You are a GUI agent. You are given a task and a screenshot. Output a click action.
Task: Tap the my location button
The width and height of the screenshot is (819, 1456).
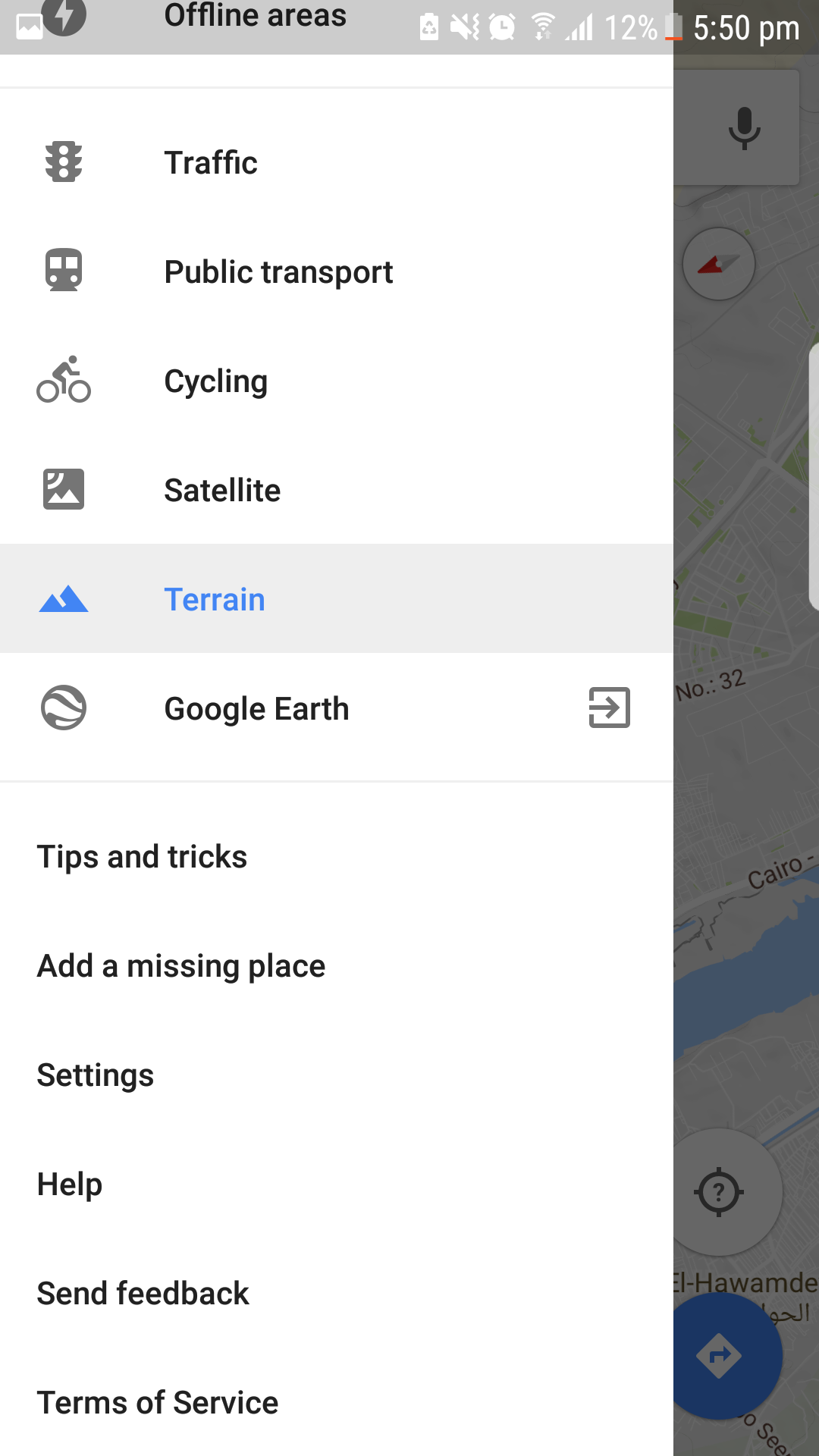click(719, 1192)
